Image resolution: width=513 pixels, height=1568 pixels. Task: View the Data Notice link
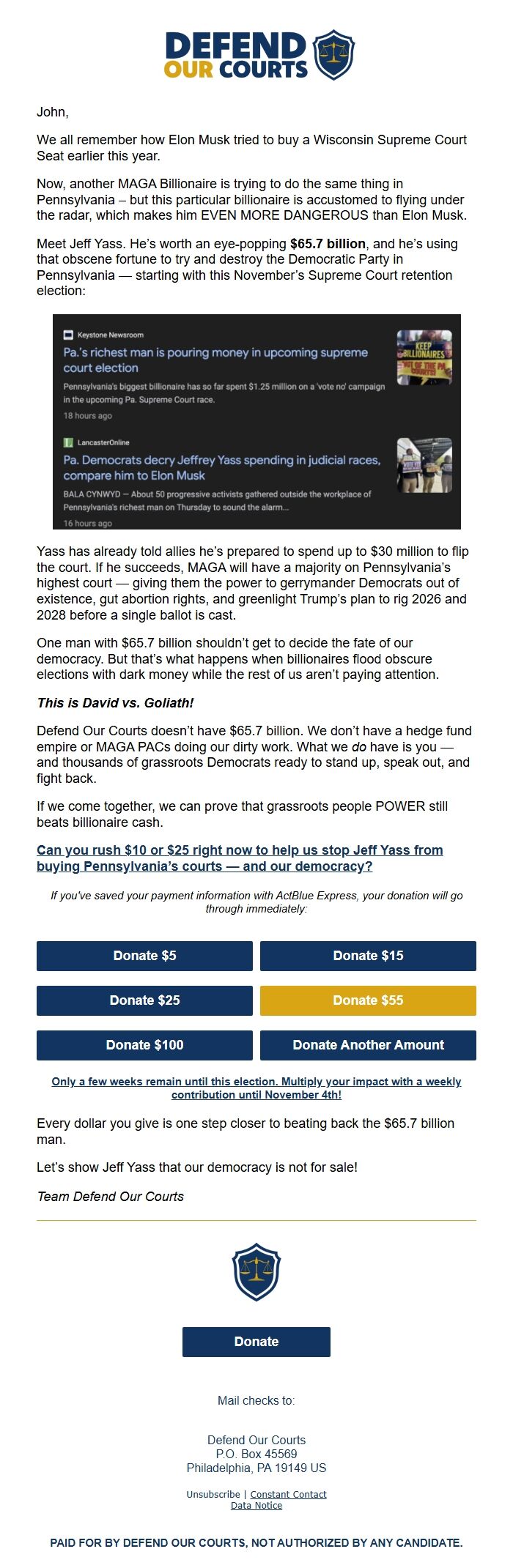click(x=256, y=1505)
